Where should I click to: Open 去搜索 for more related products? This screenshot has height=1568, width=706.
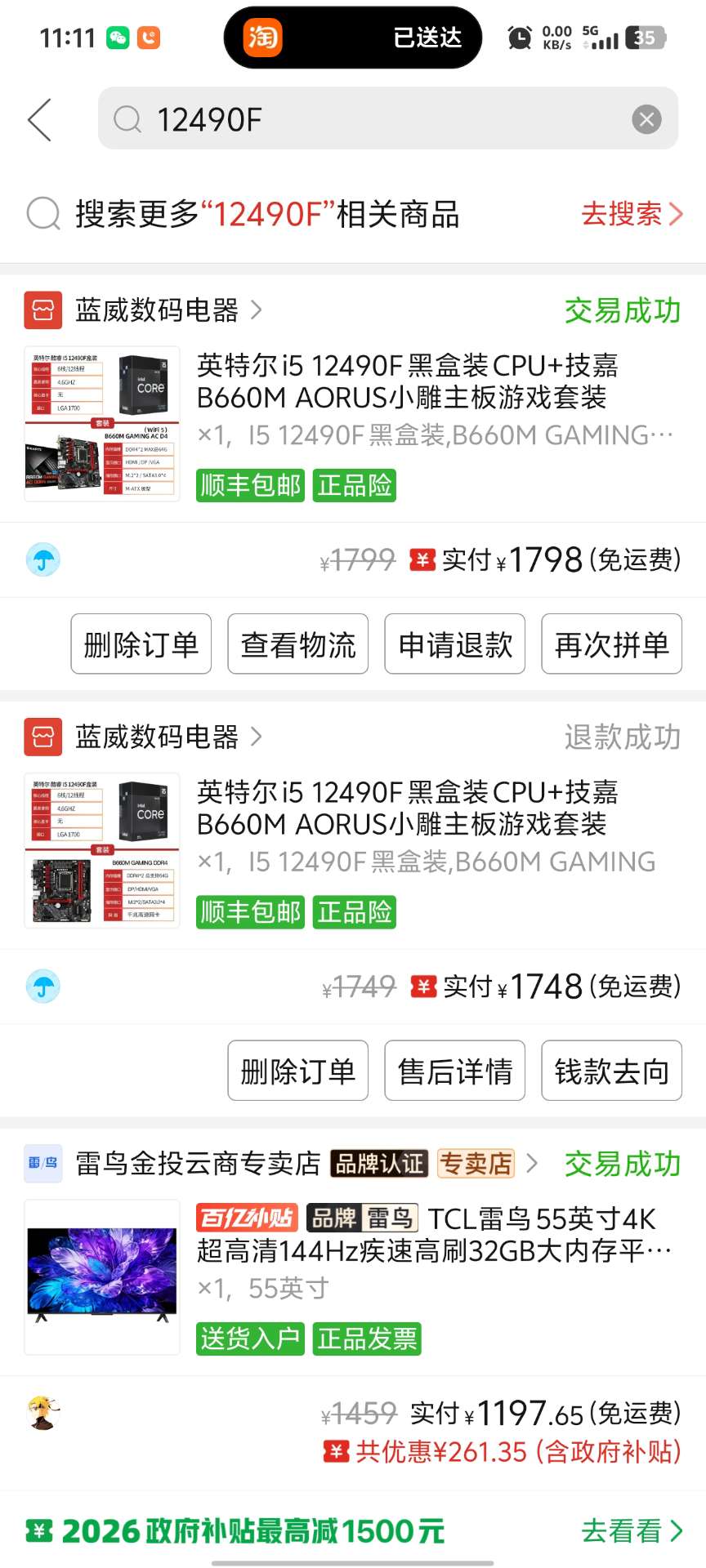[x=631, y=214]
